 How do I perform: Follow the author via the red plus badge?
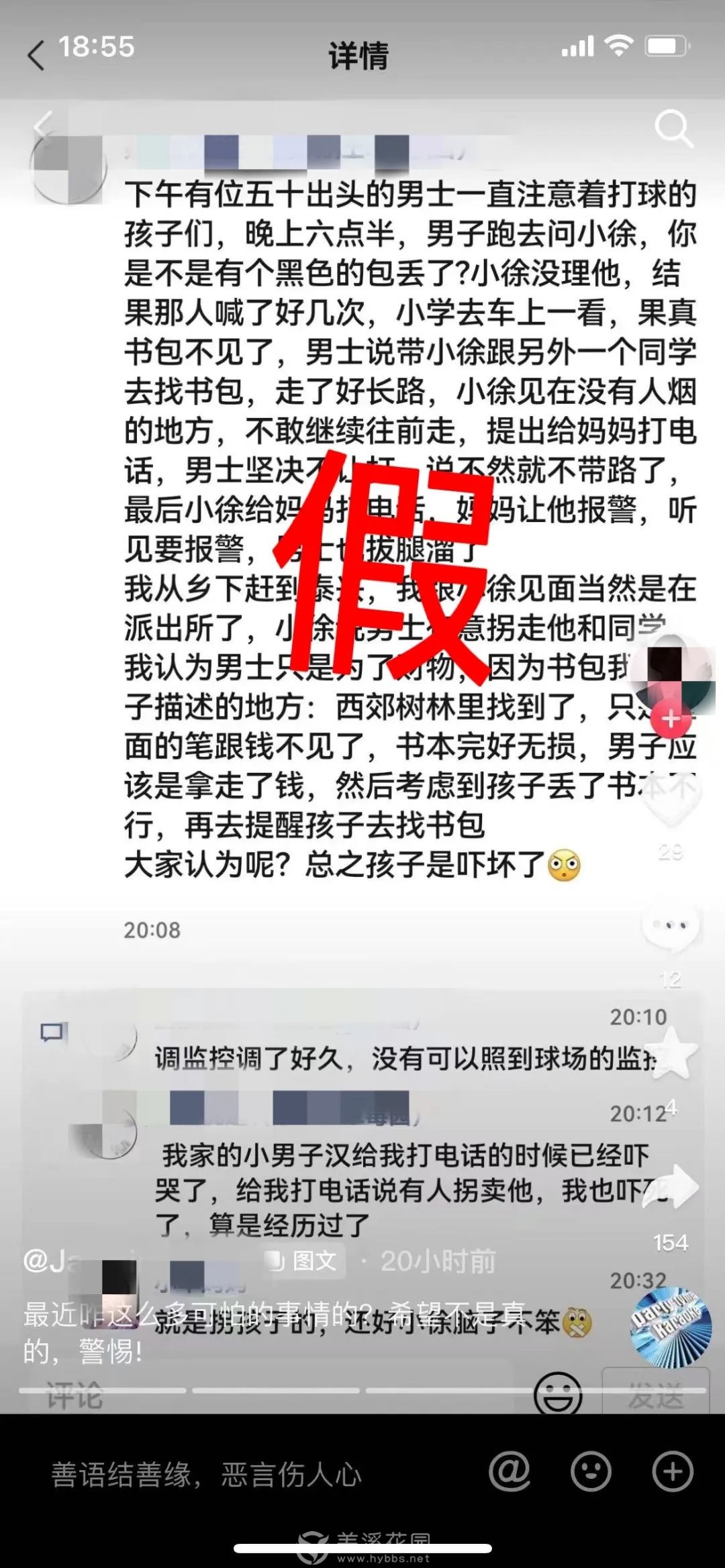pyautogui.click(x=671, y=719)
